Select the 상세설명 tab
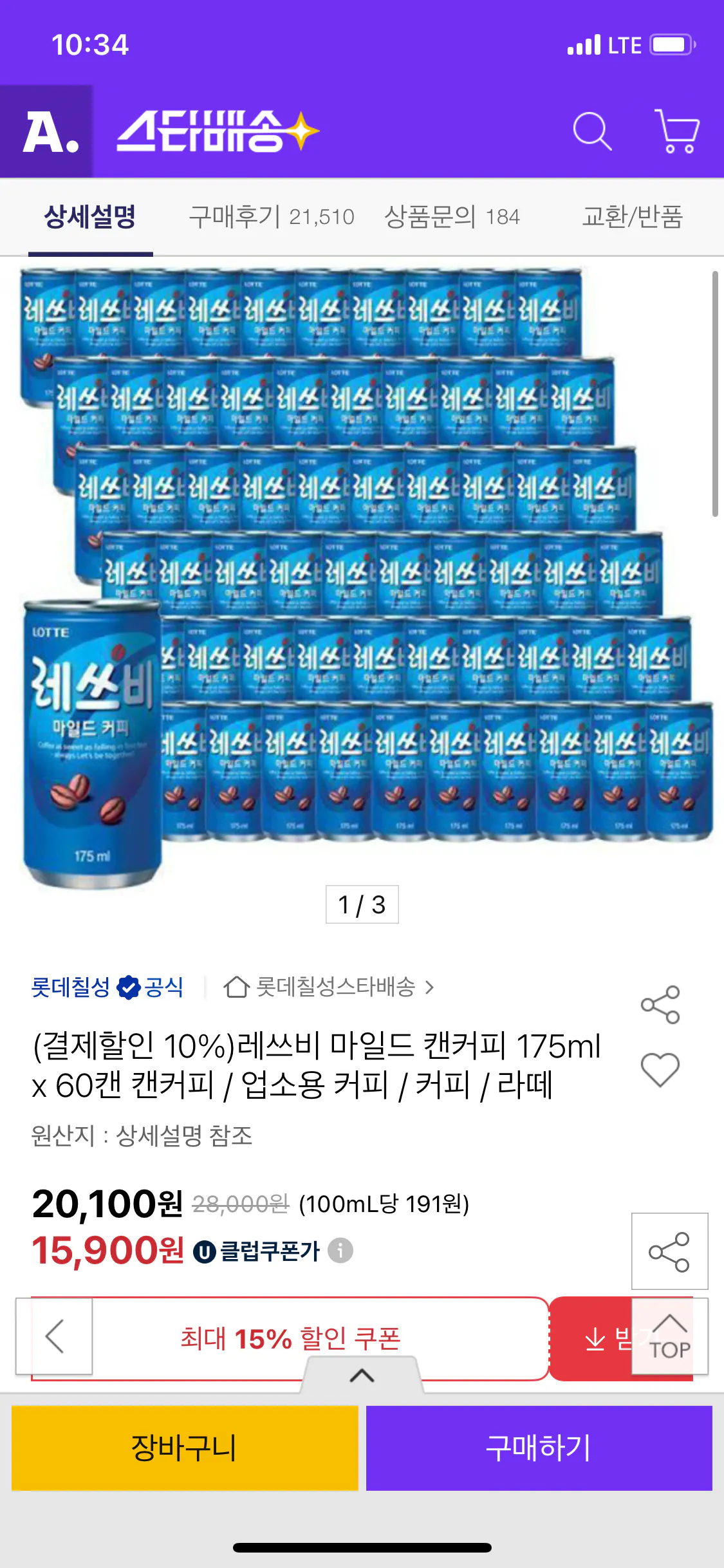The height and width of the screenshot is (1568, 724). tap(90, 217)
